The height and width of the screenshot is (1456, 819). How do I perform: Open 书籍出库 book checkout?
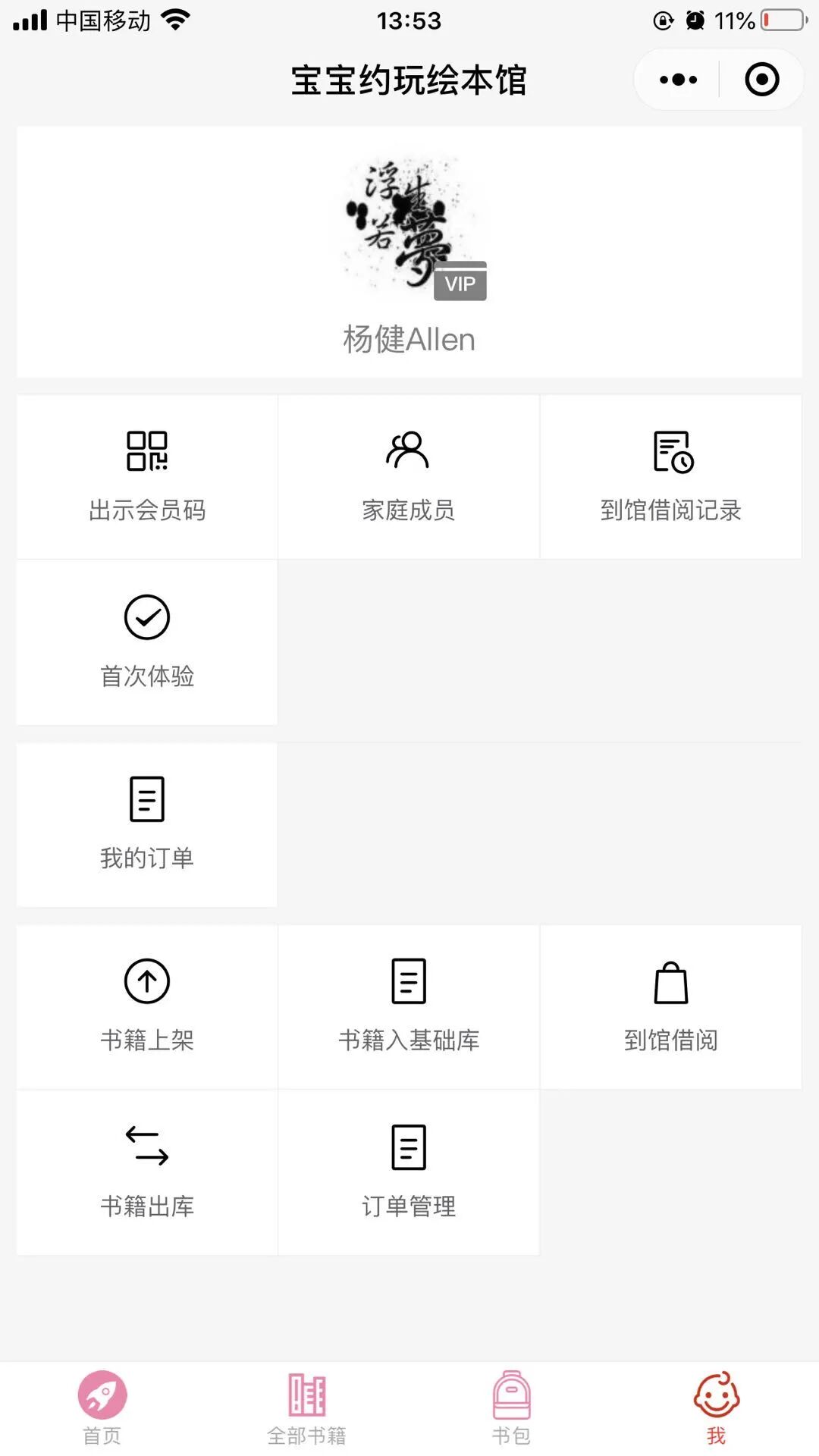click(x=147, y=1172)
